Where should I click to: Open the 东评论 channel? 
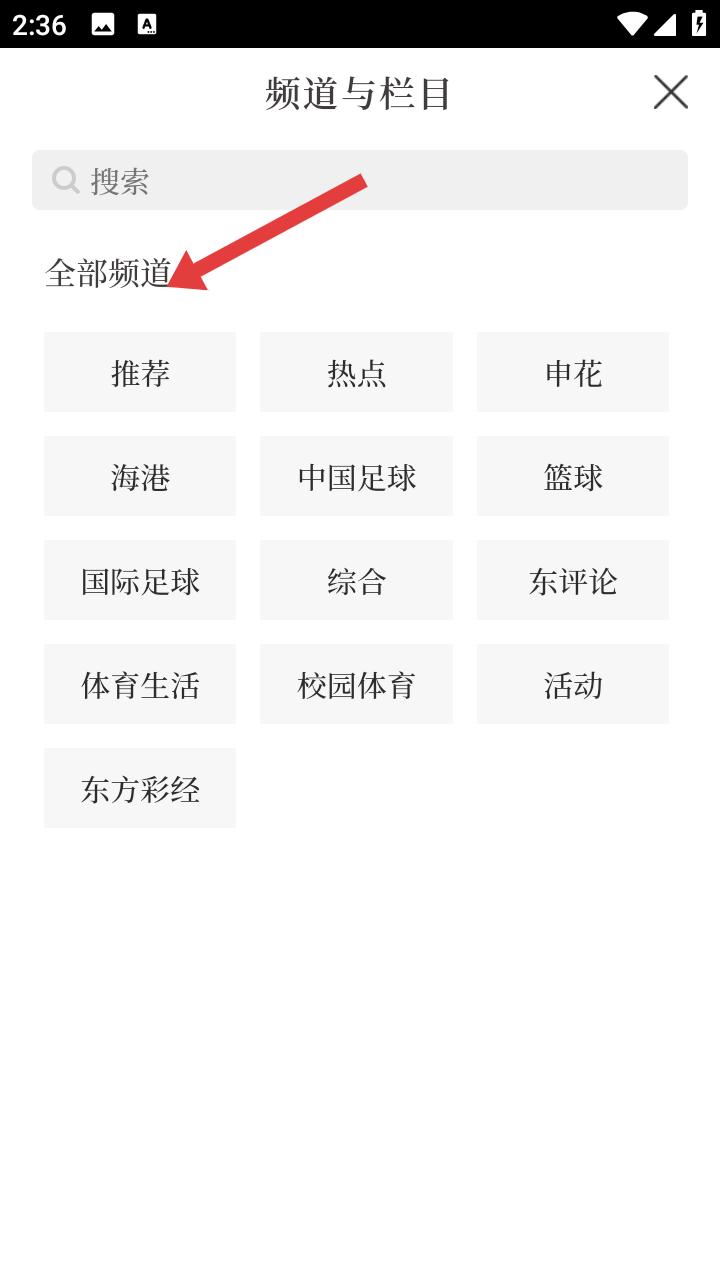pyautogui.click(x=573, y=580)
